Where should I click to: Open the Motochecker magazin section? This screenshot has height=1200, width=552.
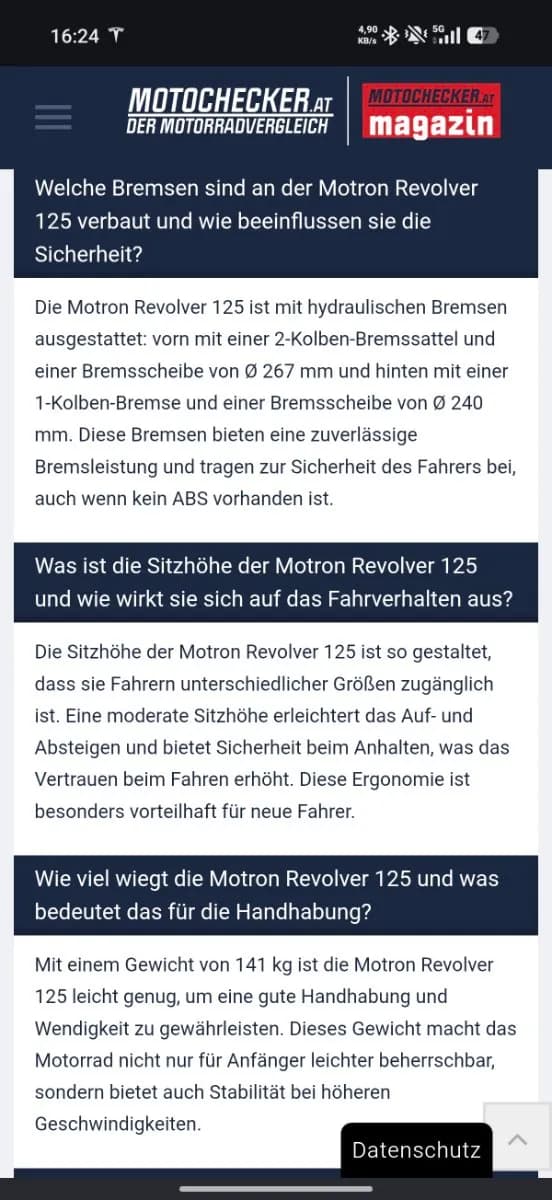pos(431,111)
